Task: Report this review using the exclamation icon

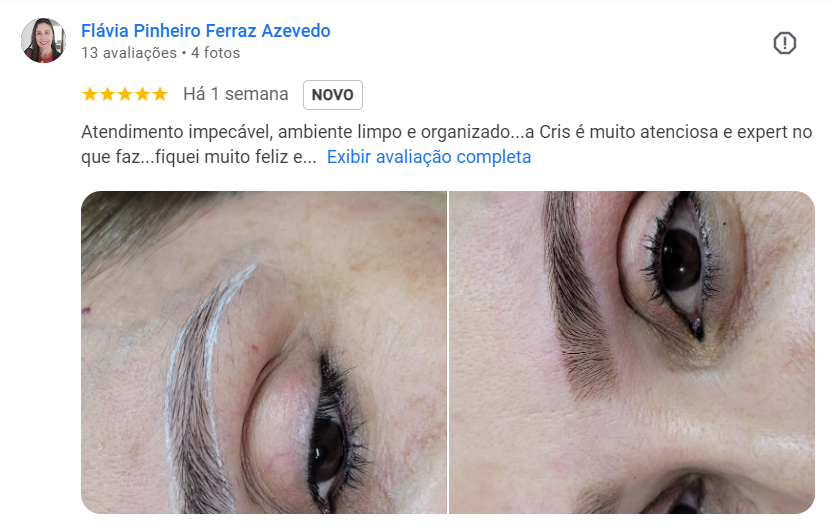Action: coord(785,43)
